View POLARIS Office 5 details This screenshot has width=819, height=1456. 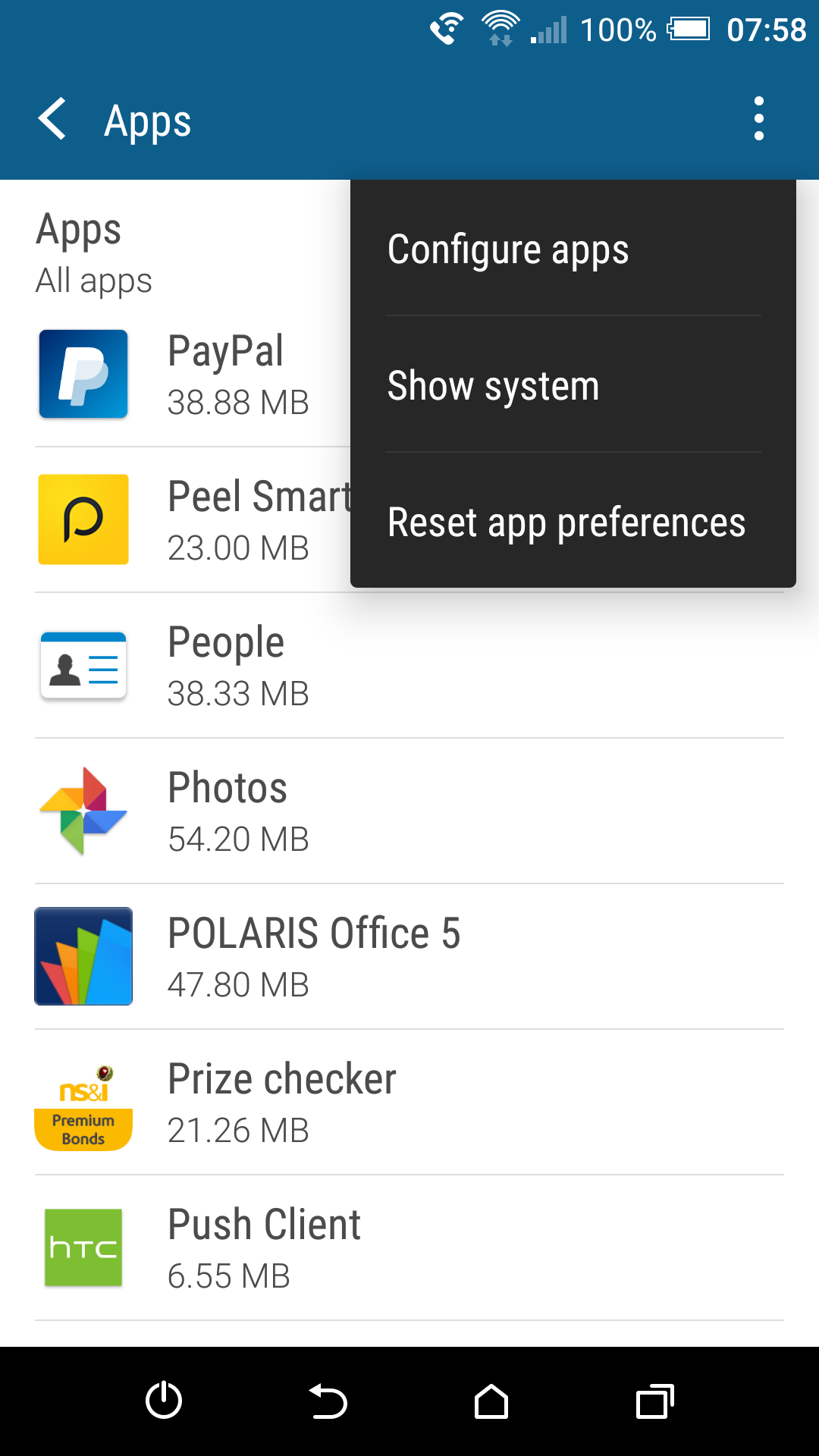click(409, 957)
